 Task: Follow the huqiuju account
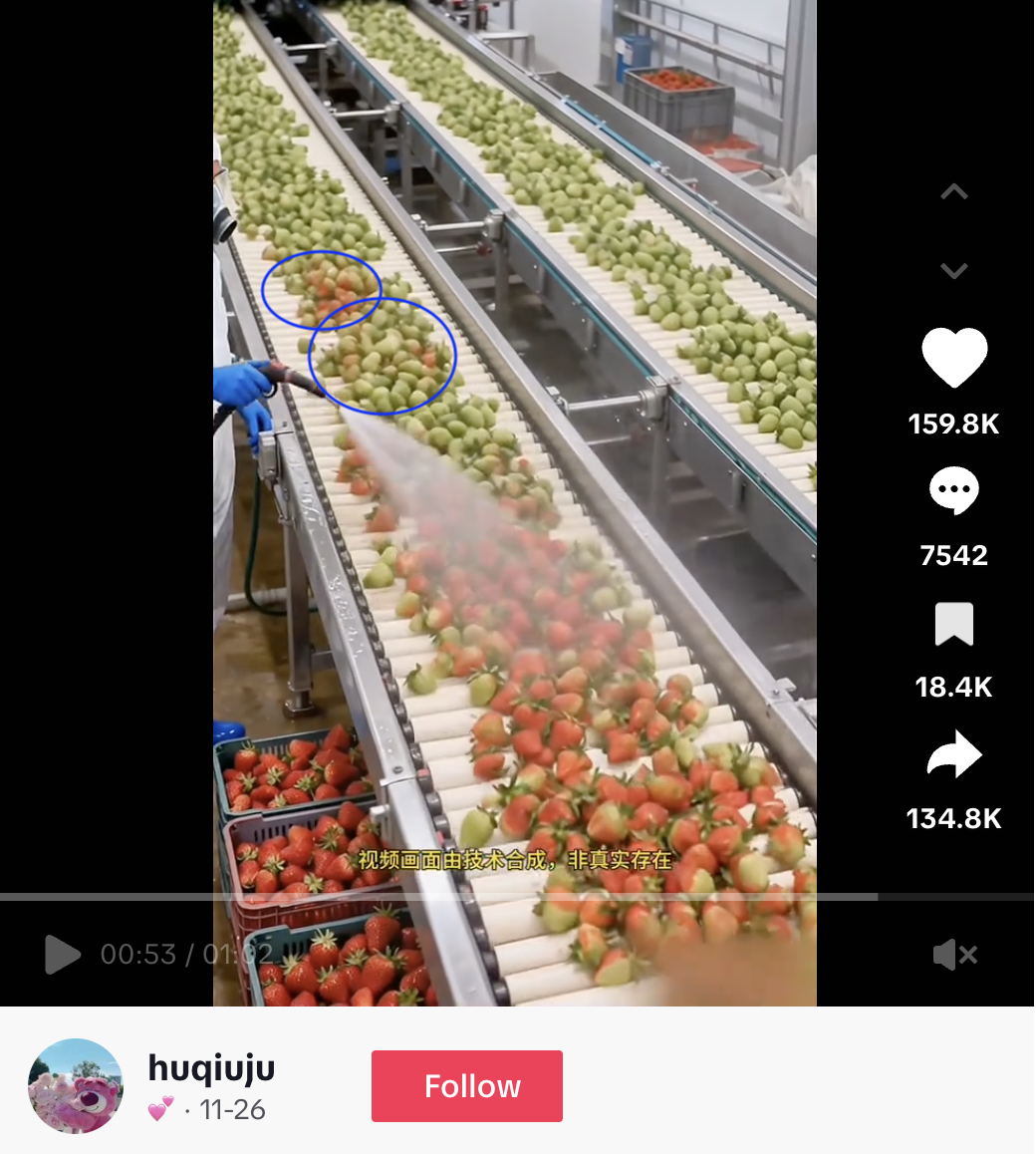point(466,1086)
